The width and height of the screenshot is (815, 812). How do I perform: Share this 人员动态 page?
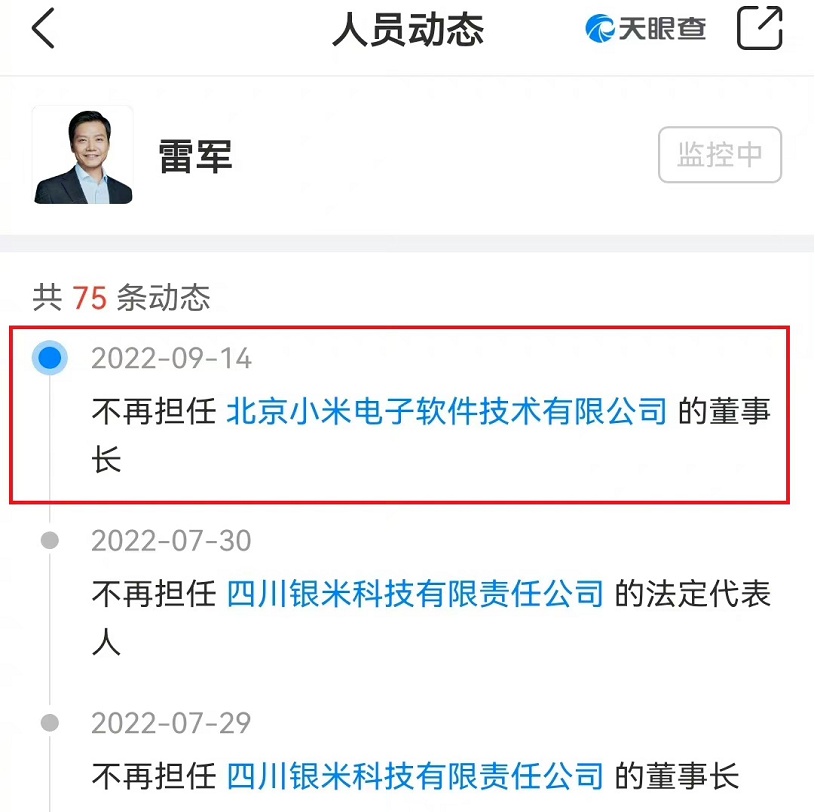pyautogui.click(x=759, y=28)
